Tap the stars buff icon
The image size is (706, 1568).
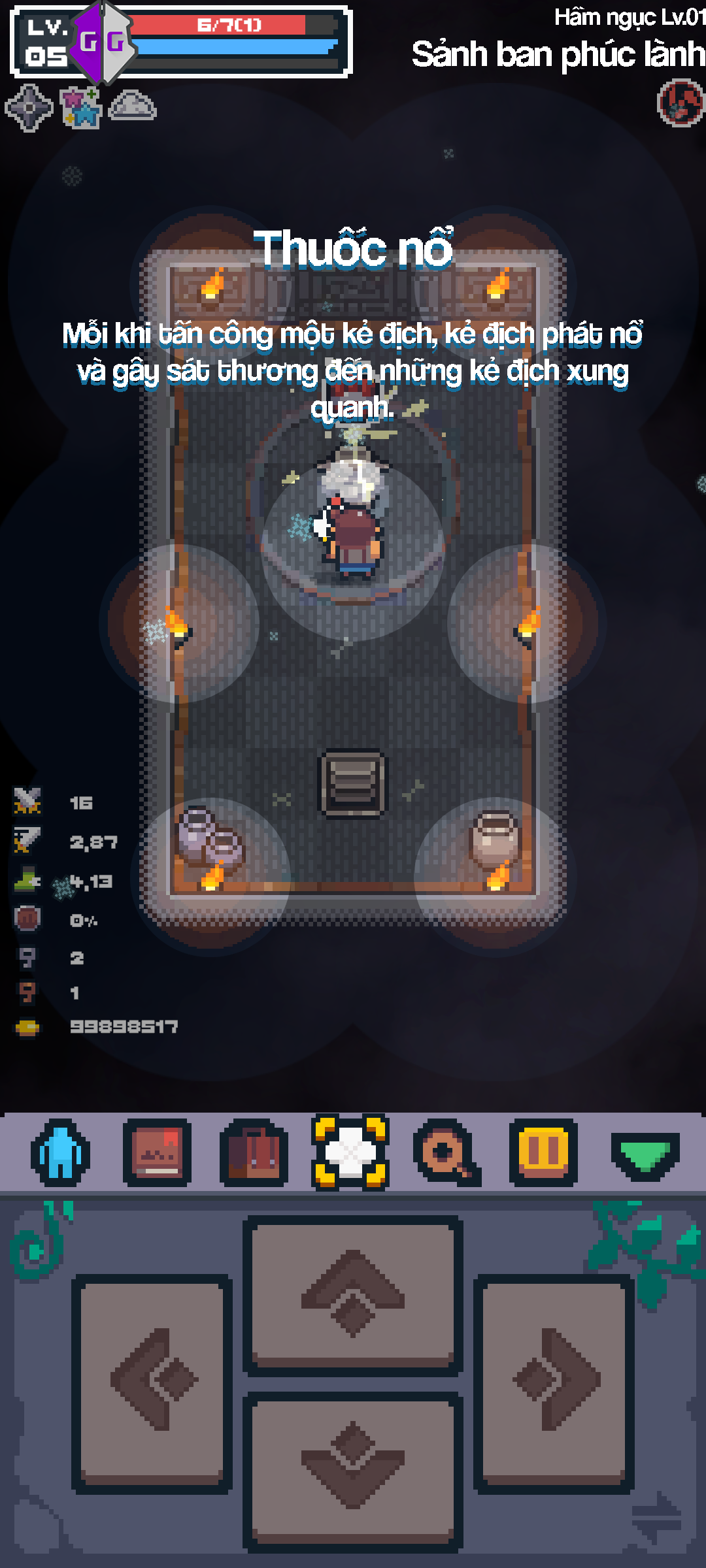81,106
